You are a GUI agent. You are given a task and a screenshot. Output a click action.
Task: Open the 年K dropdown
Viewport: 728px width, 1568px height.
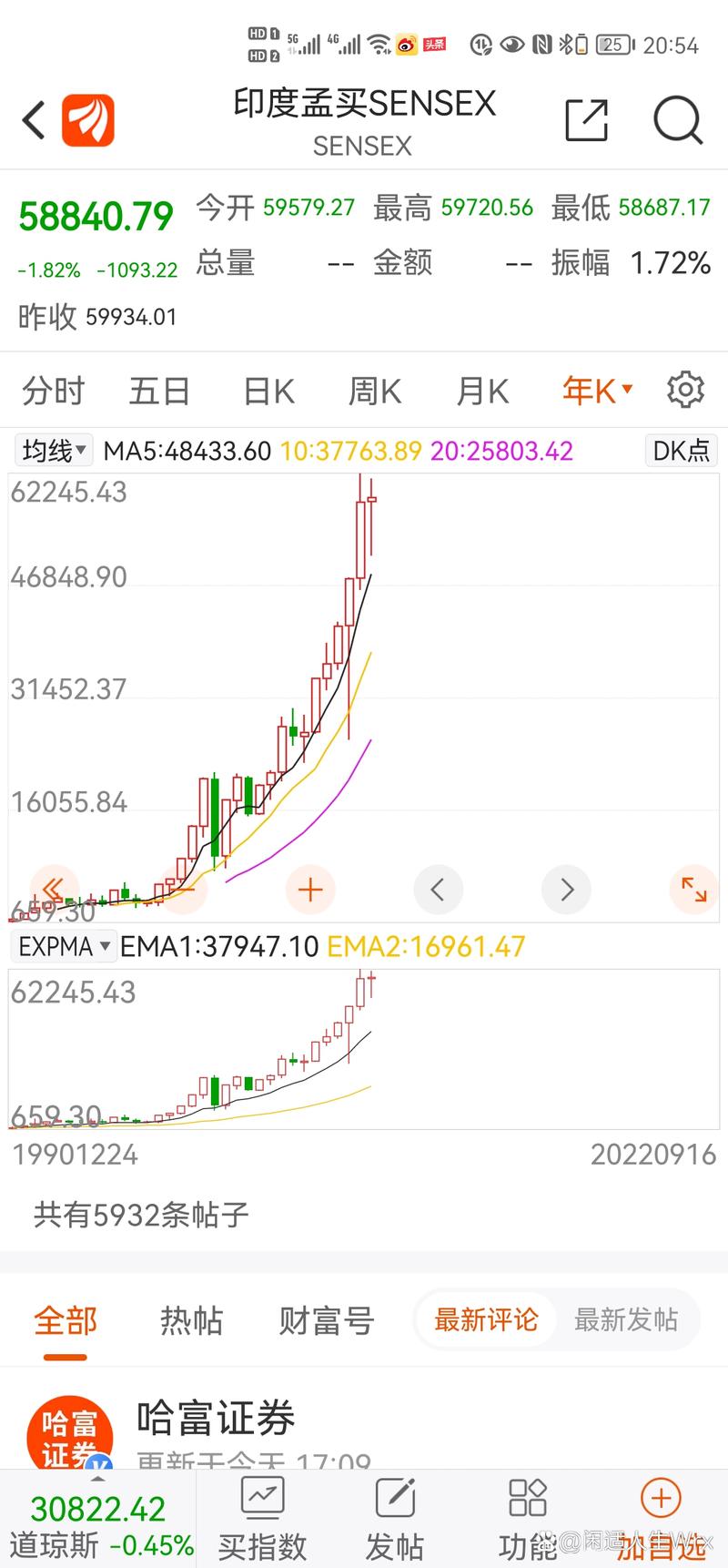(595, 389)
